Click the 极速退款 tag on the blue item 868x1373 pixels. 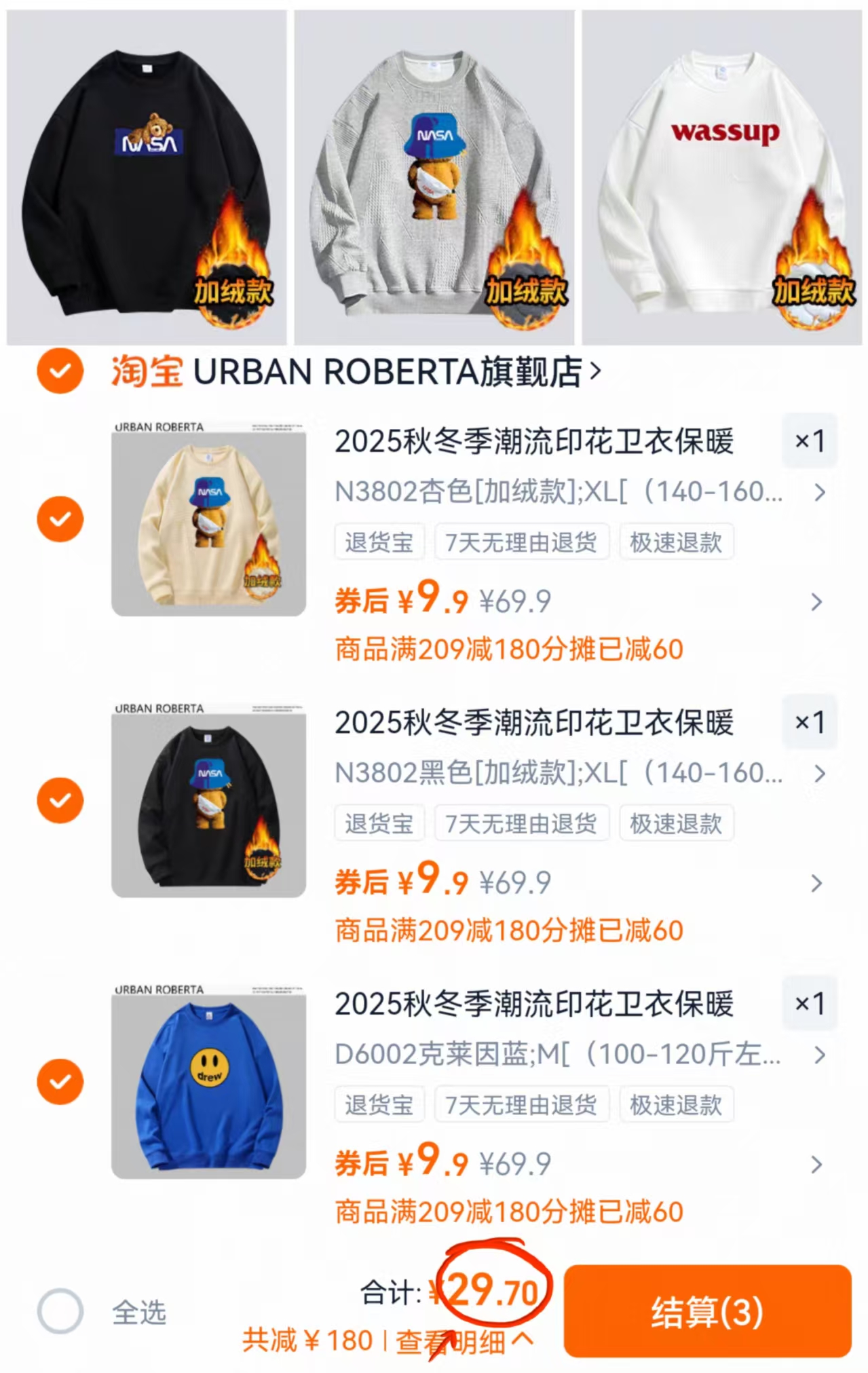[x=677, y=1104]
